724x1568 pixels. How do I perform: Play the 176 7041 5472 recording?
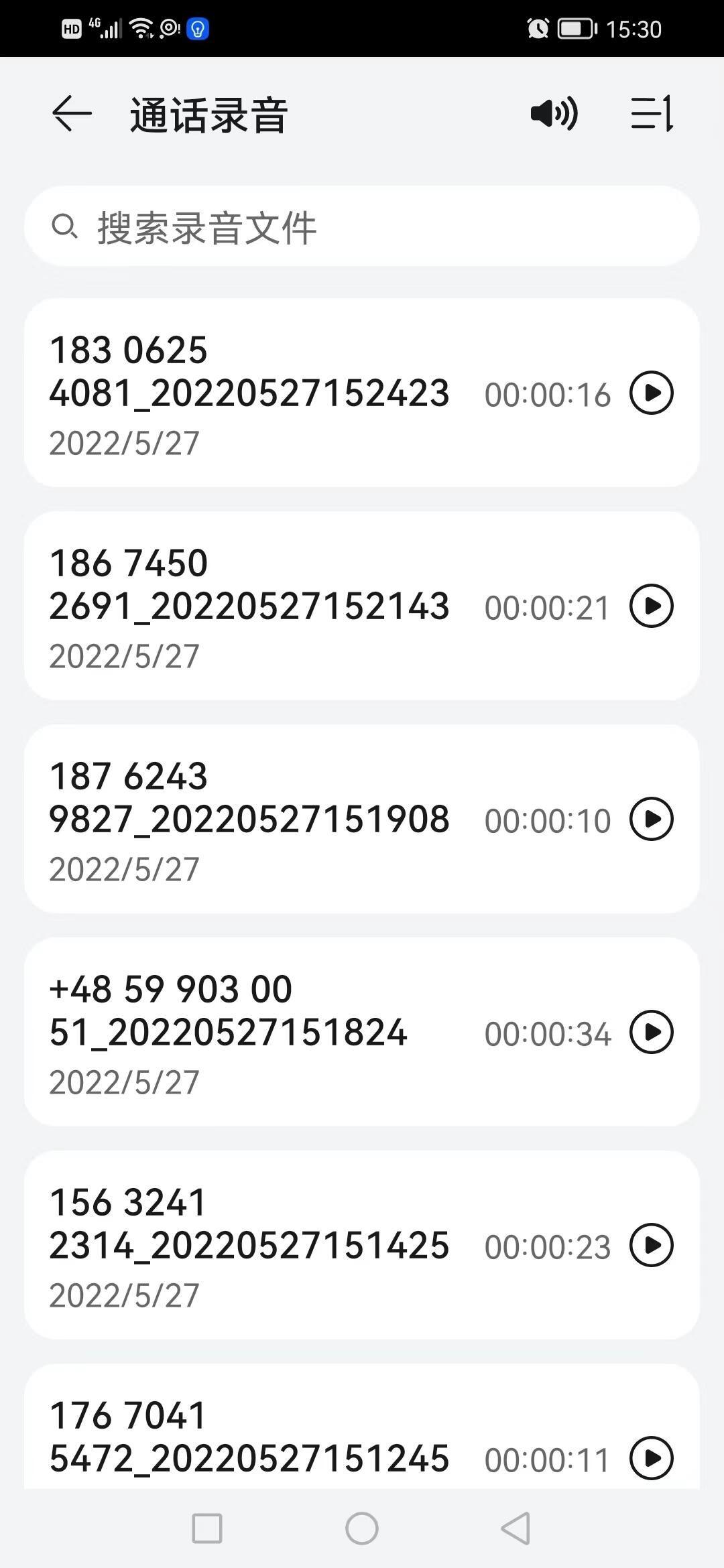651,1458
